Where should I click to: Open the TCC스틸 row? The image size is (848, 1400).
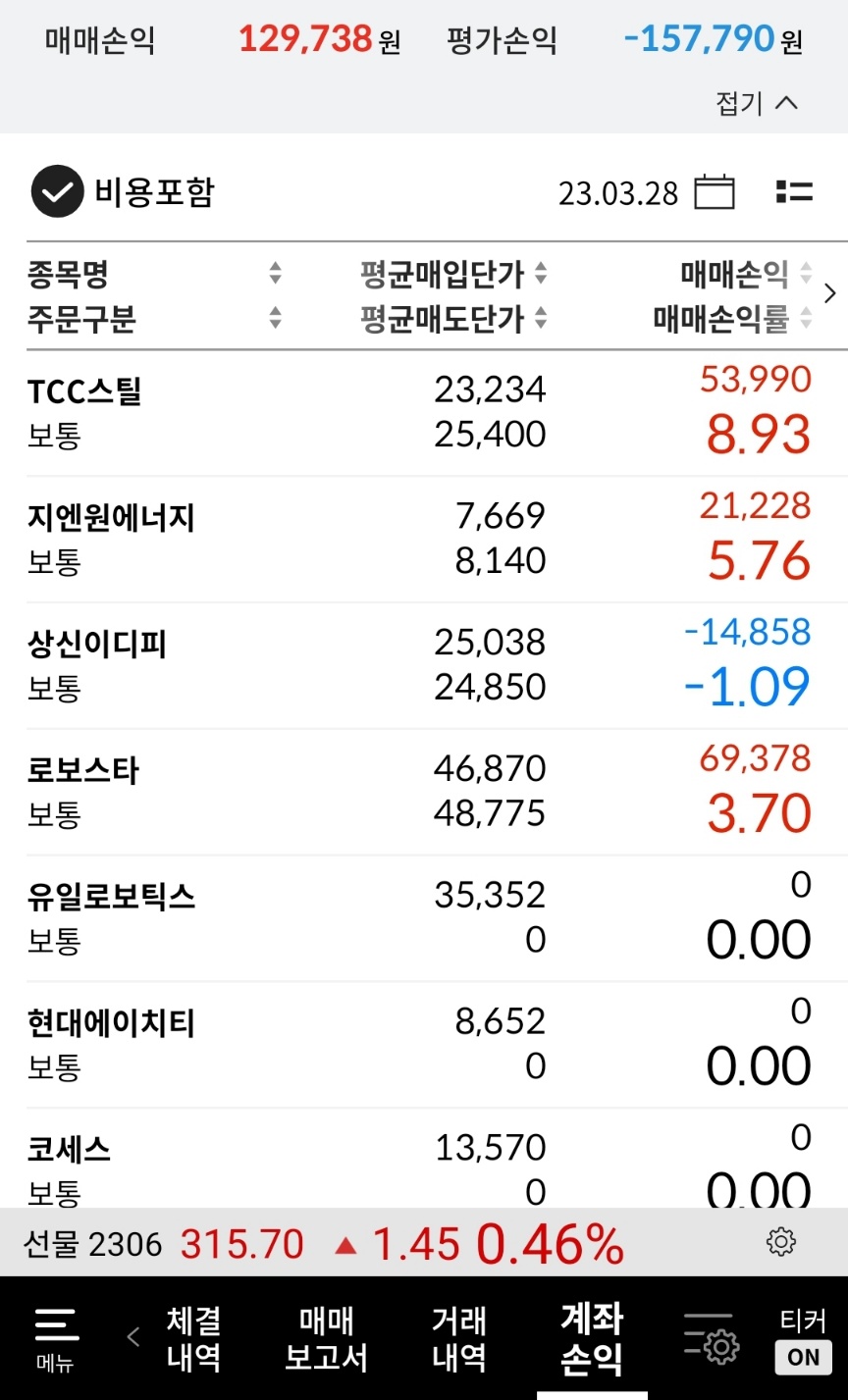424,413
